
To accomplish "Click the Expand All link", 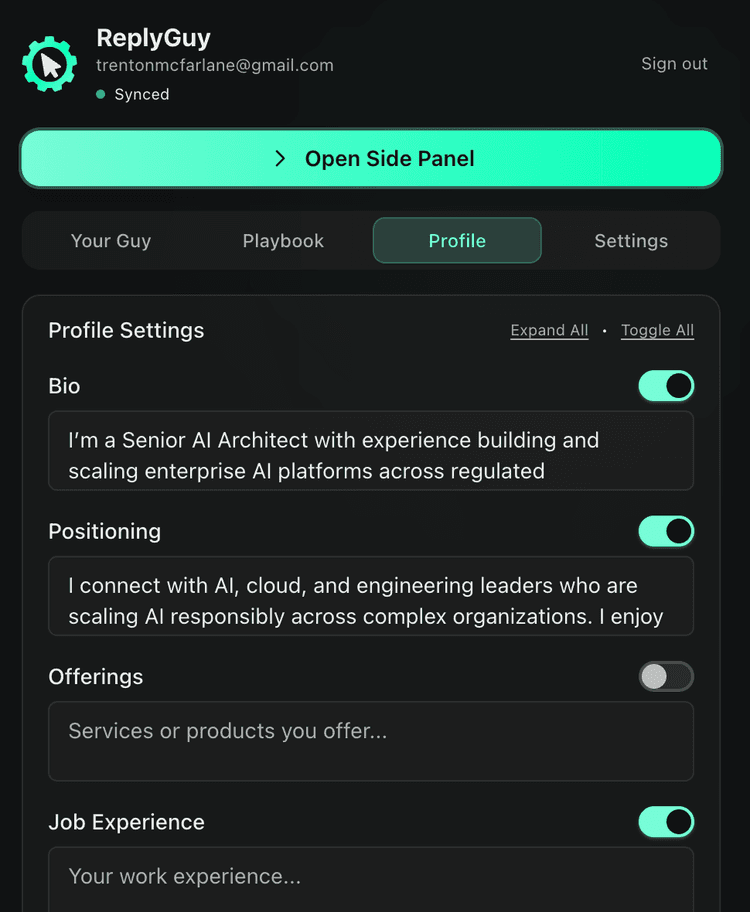I will pos(549,330).
